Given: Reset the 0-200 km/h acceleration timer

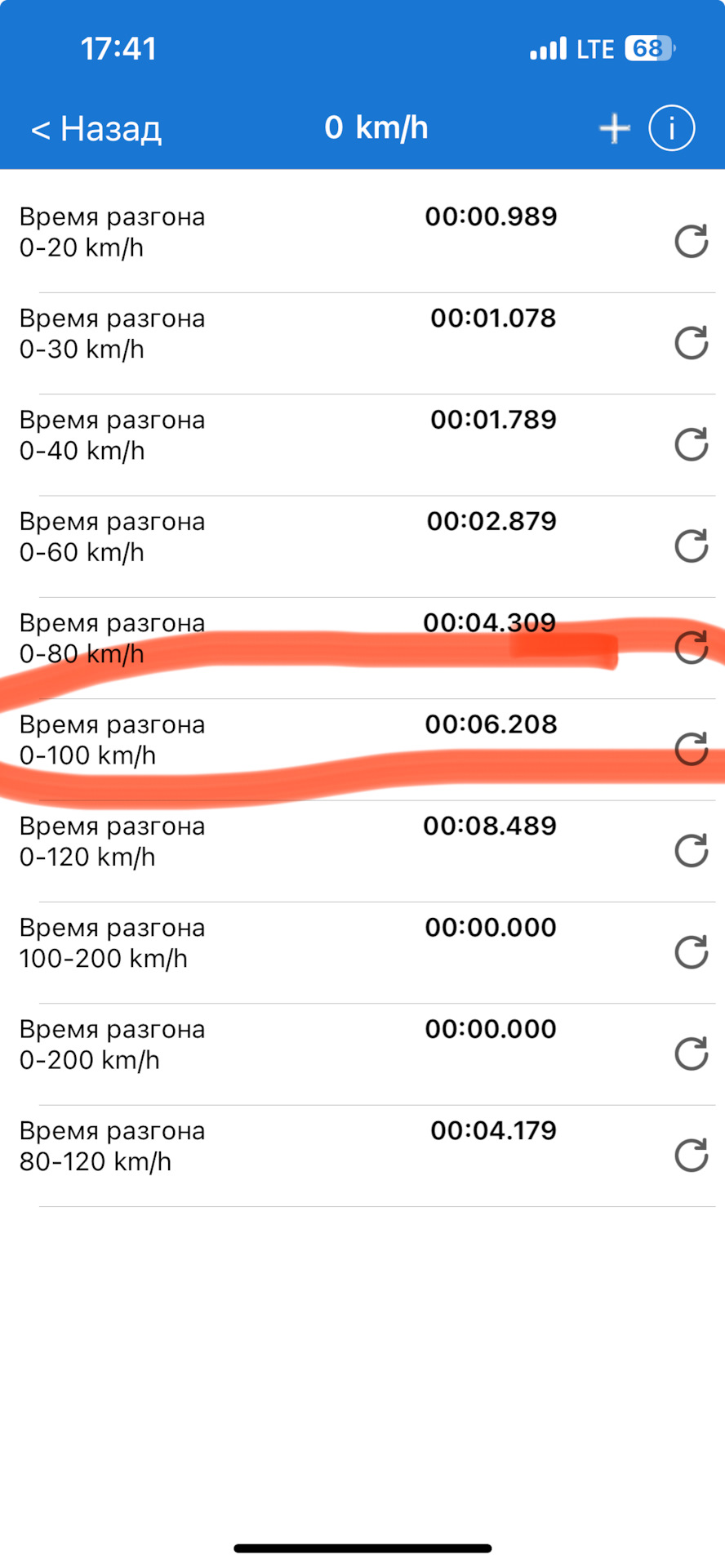Looking at the screenshot, I should click(691, 1053).
